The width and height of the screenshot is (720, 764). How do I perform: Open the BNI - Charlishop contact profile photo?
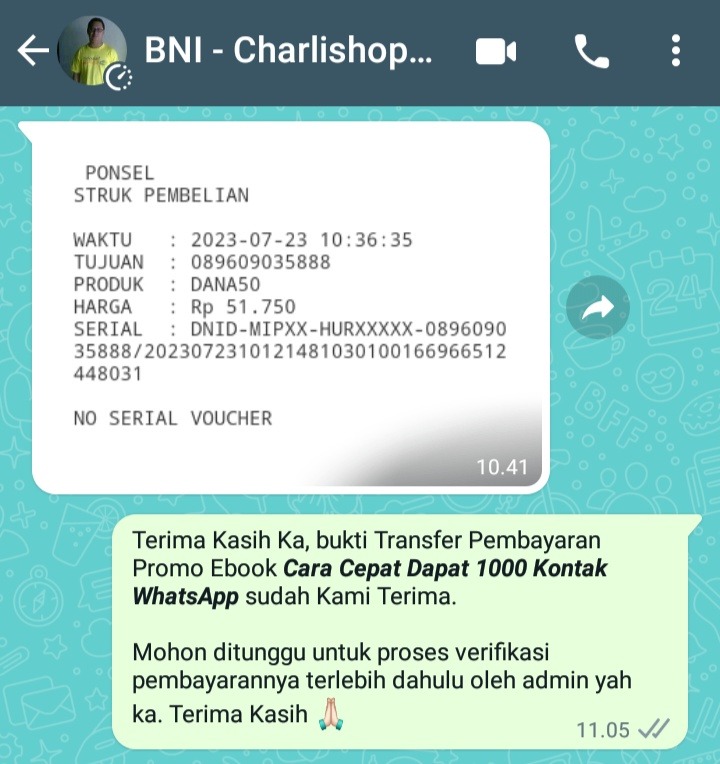click(x=92, y=51)
